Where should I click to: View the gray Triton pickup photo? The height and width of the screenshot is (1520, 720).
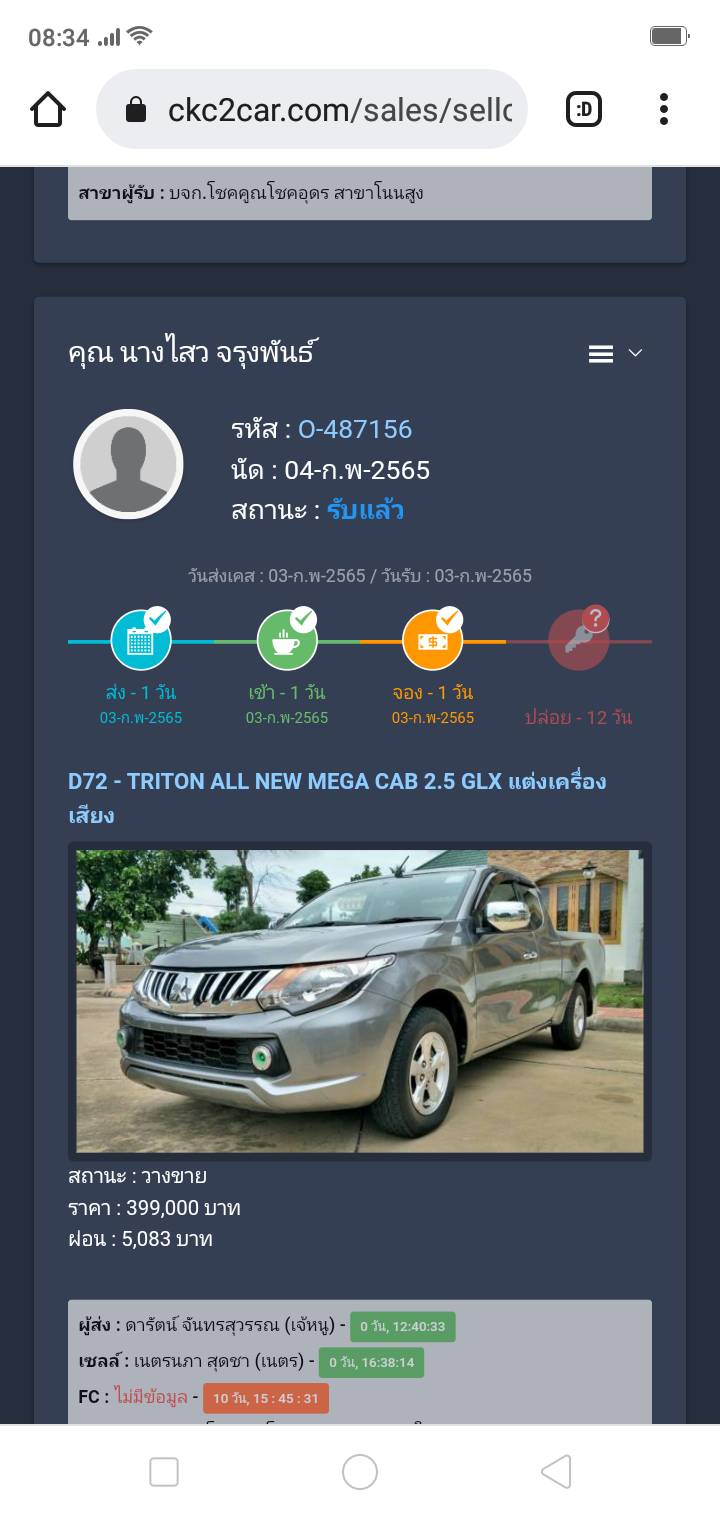click(x=360, y=1001)
